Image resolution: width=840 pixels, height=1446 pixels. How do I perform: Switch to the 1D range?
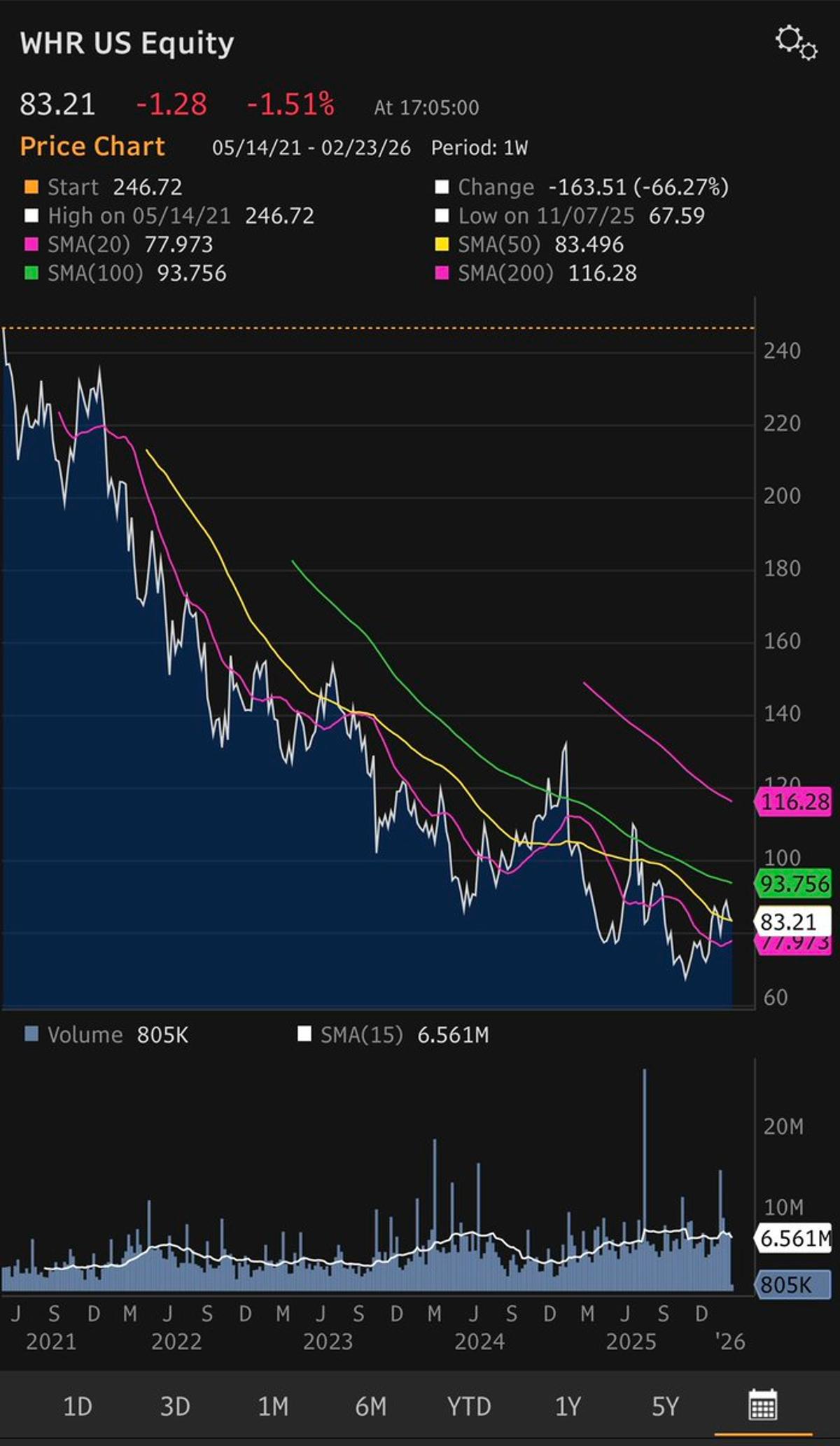[78, 1405]
